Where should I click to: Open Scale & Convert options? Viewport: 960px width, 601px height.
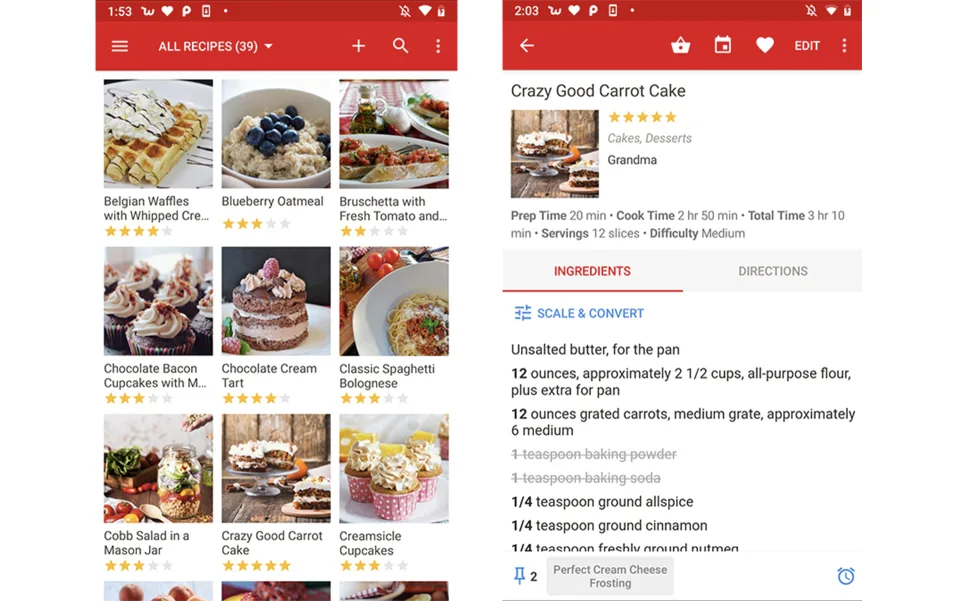tap(579, 313)
